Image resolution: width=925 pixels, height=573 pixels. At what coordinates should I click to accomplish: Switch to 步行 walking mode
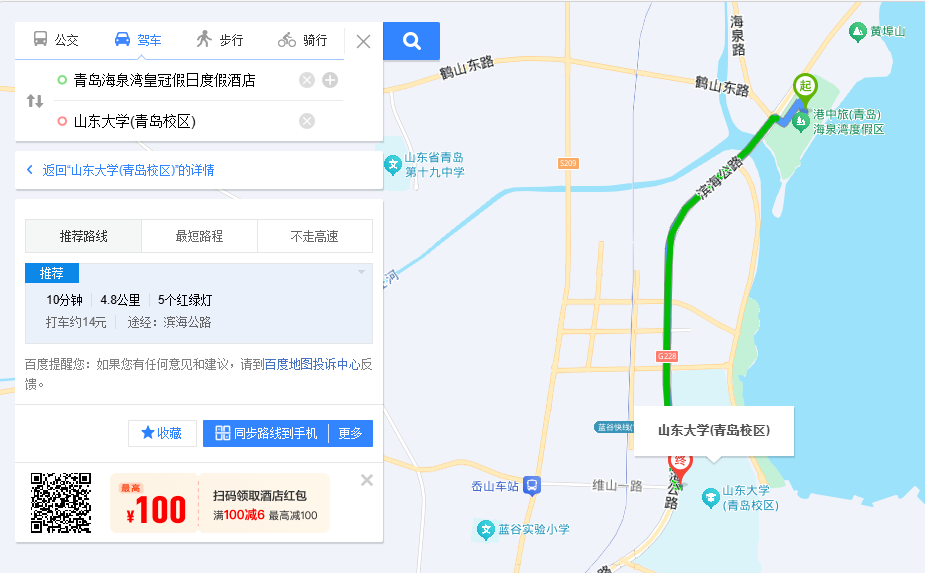click(220, 40)
